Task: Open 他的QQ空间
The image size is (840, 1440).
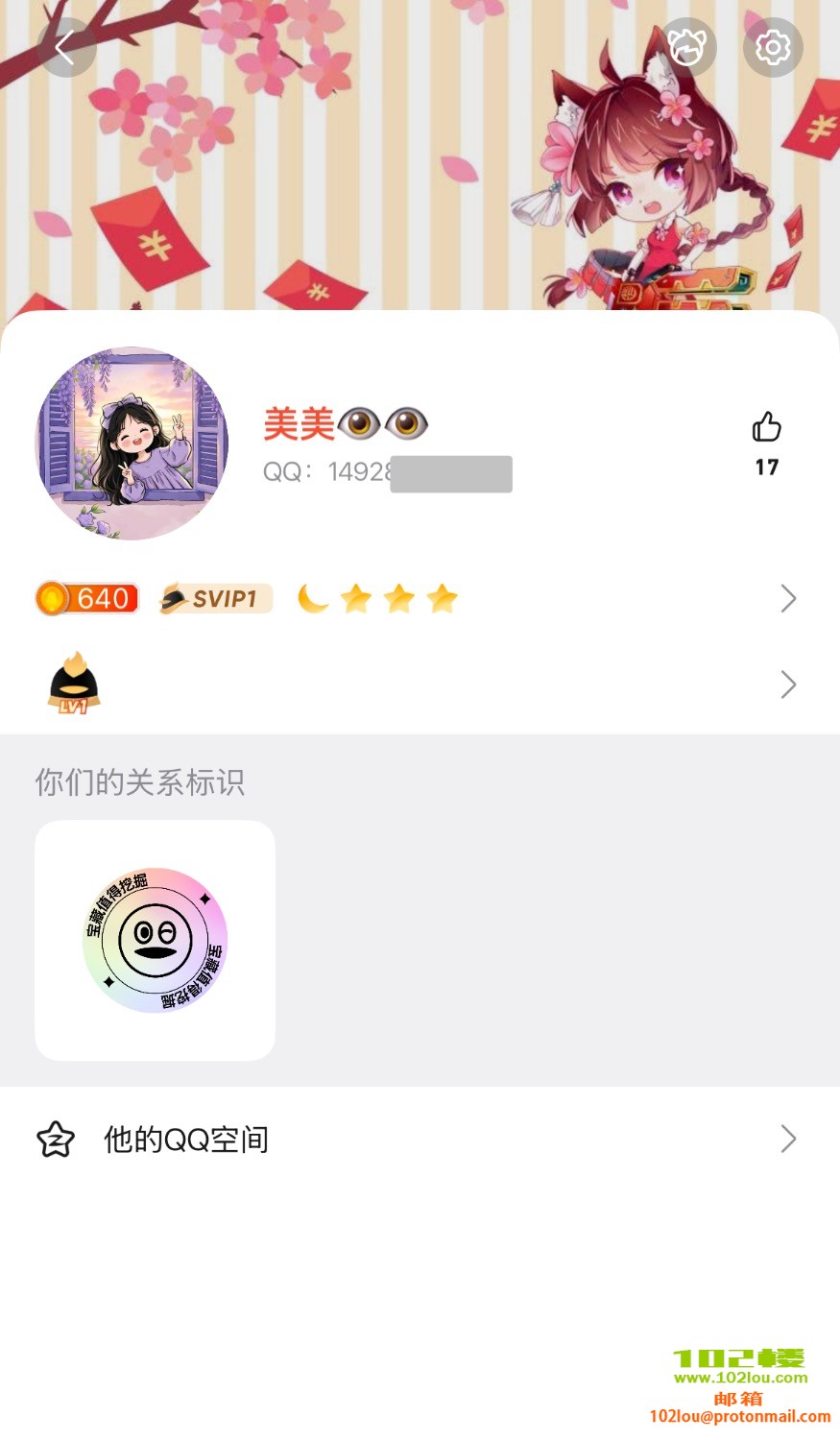Action: [418, 1140]
